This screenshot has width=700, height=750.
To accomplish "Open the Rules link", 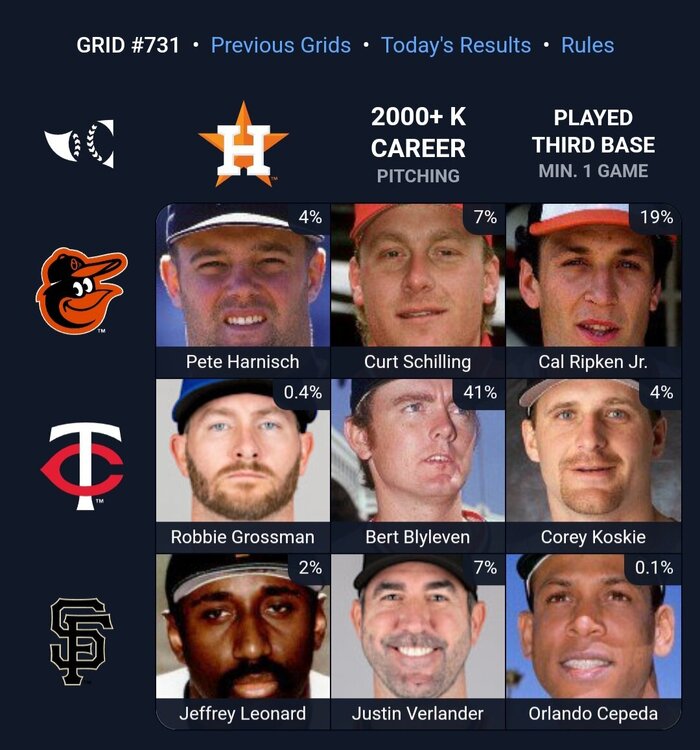I will [x=587, y=45].
